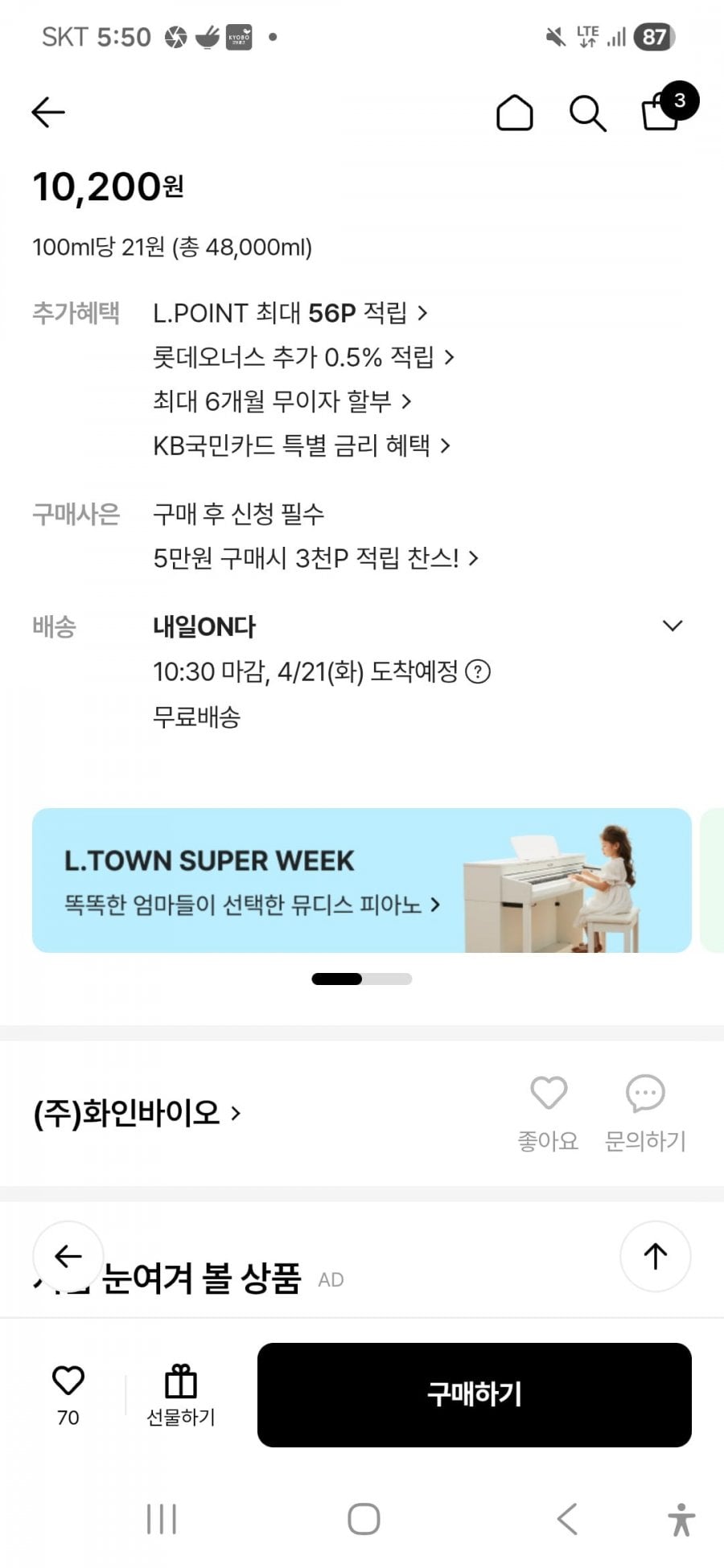Show help for 도착예정 question mark
This screenshot has width=724, height=1568.
(478, 671)
